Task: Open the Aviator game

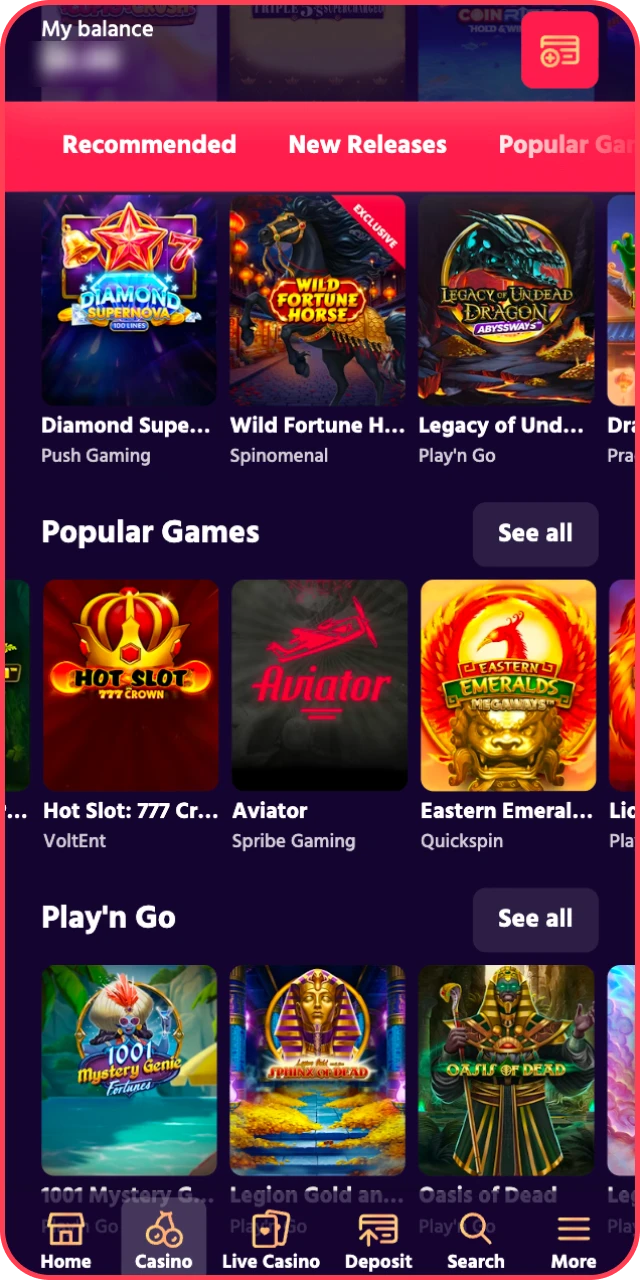Action: (319, 685)
